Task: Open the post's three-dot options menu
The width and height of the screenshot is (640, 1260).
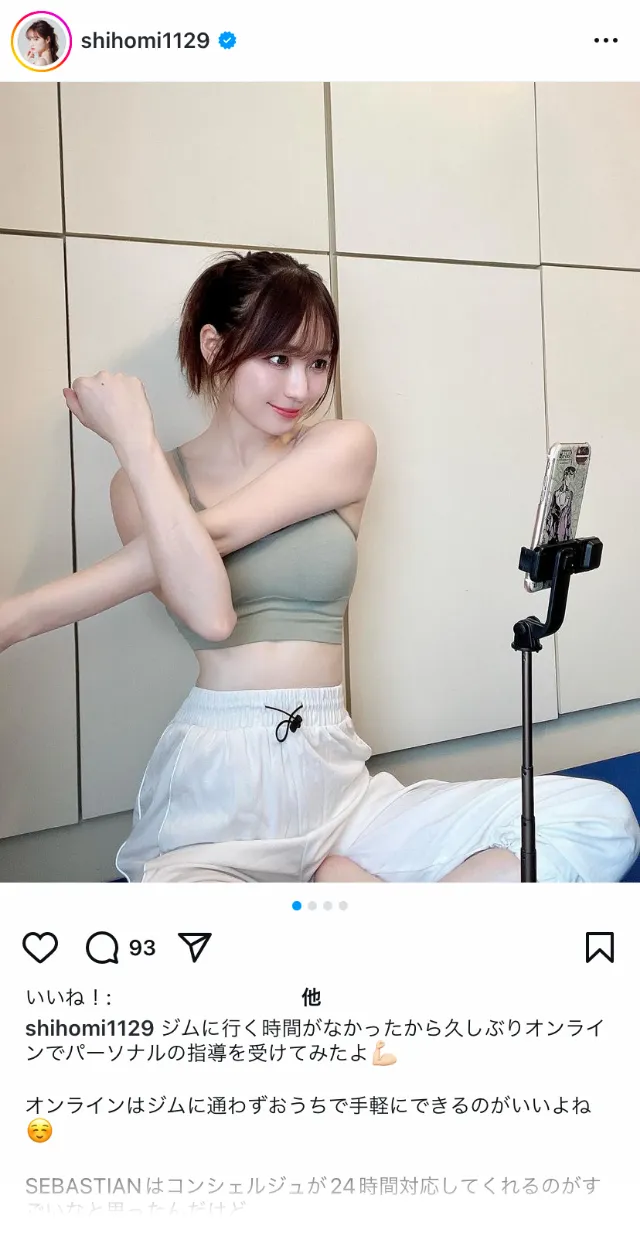Action: click(x=606, y=41)
